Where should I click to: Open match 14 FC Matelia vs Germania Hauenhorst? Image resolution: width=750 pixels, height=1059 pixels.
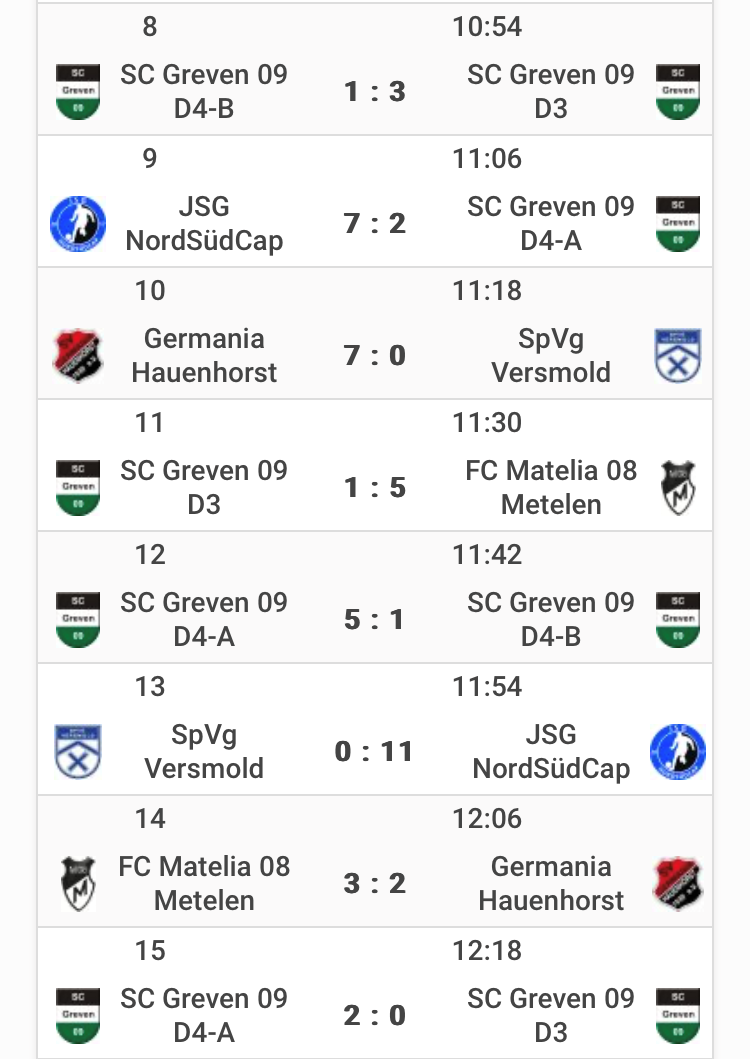(375, 883)
